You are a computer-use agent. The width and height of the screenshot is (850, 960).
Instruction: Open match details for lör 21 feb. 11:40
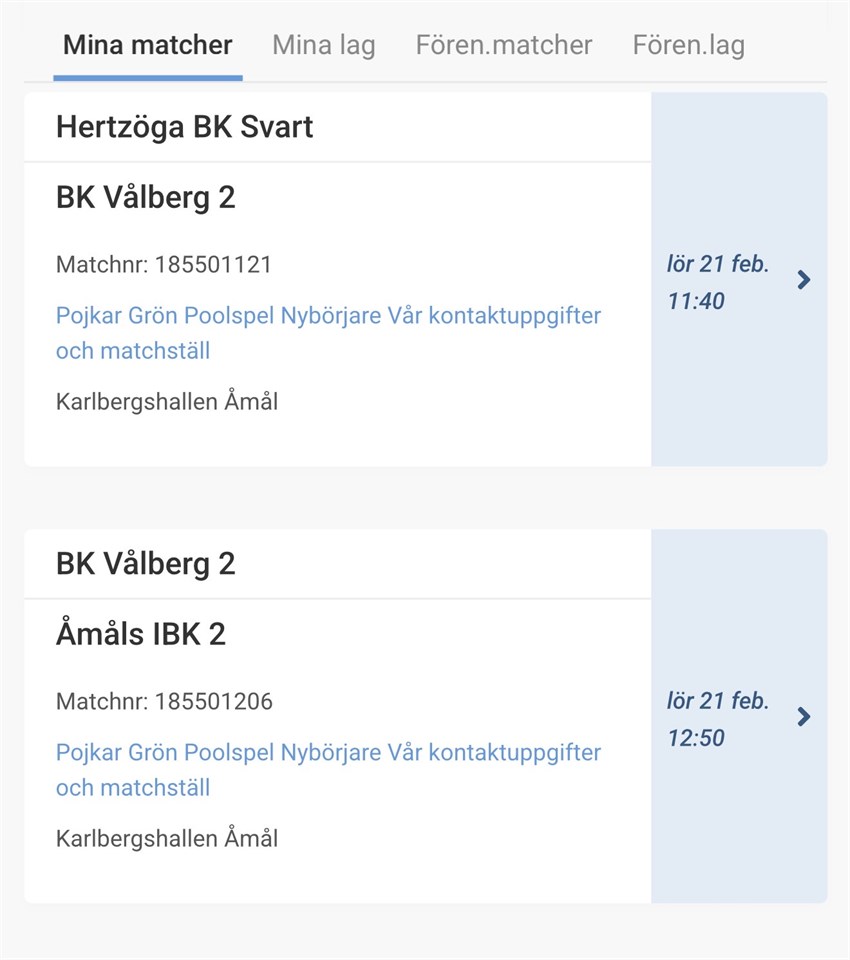[x=739, y=280]
